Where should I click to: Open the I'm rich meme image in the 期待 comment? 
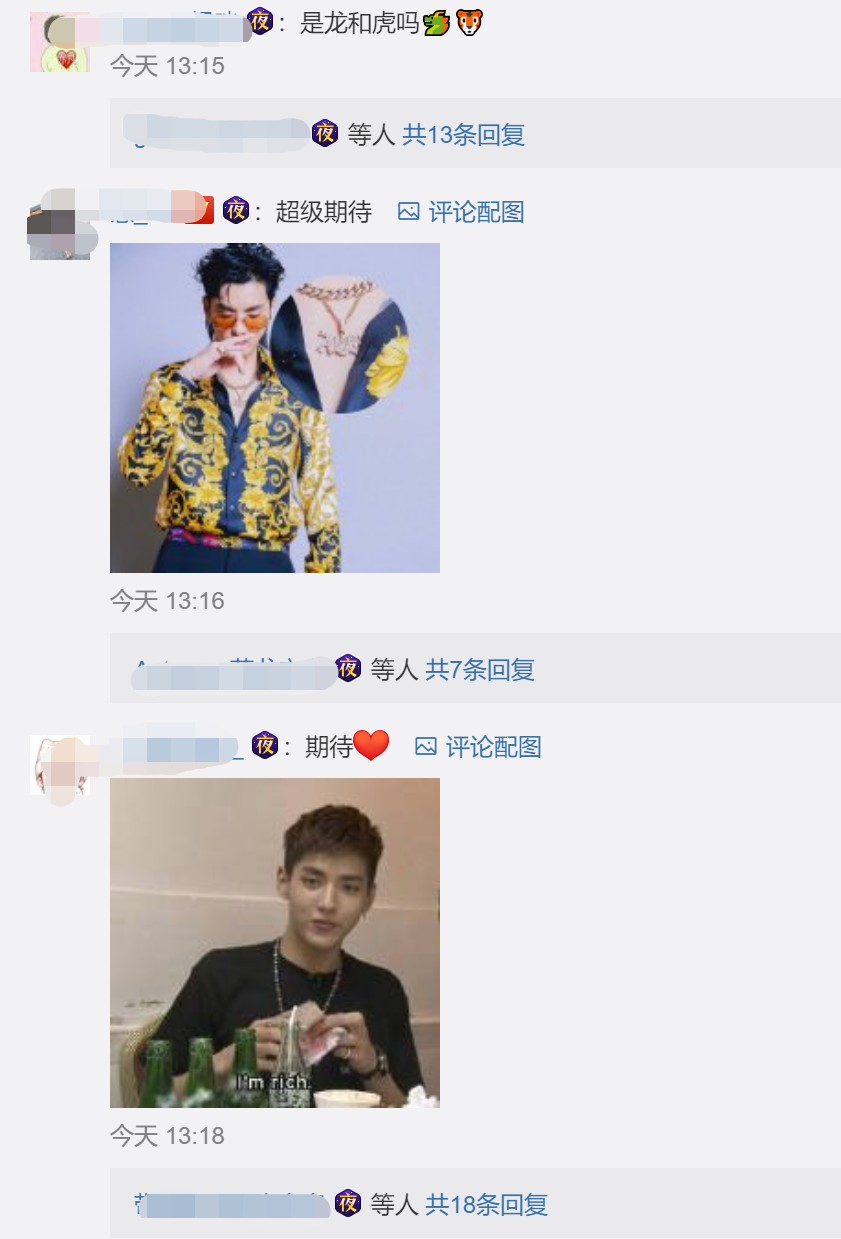(x=275, y=940)
